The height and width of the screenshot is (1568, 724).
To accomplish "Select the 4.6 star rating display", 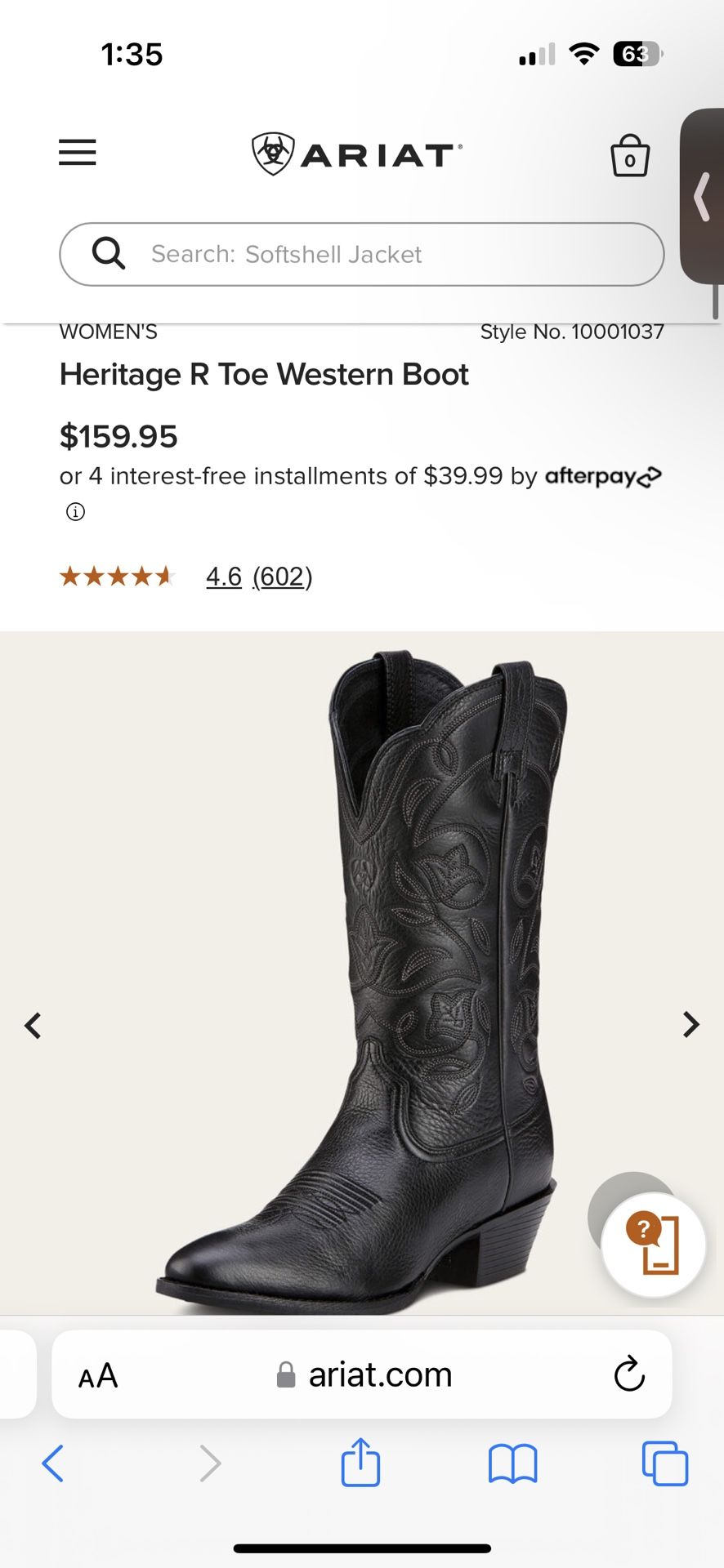I will 223,577.
